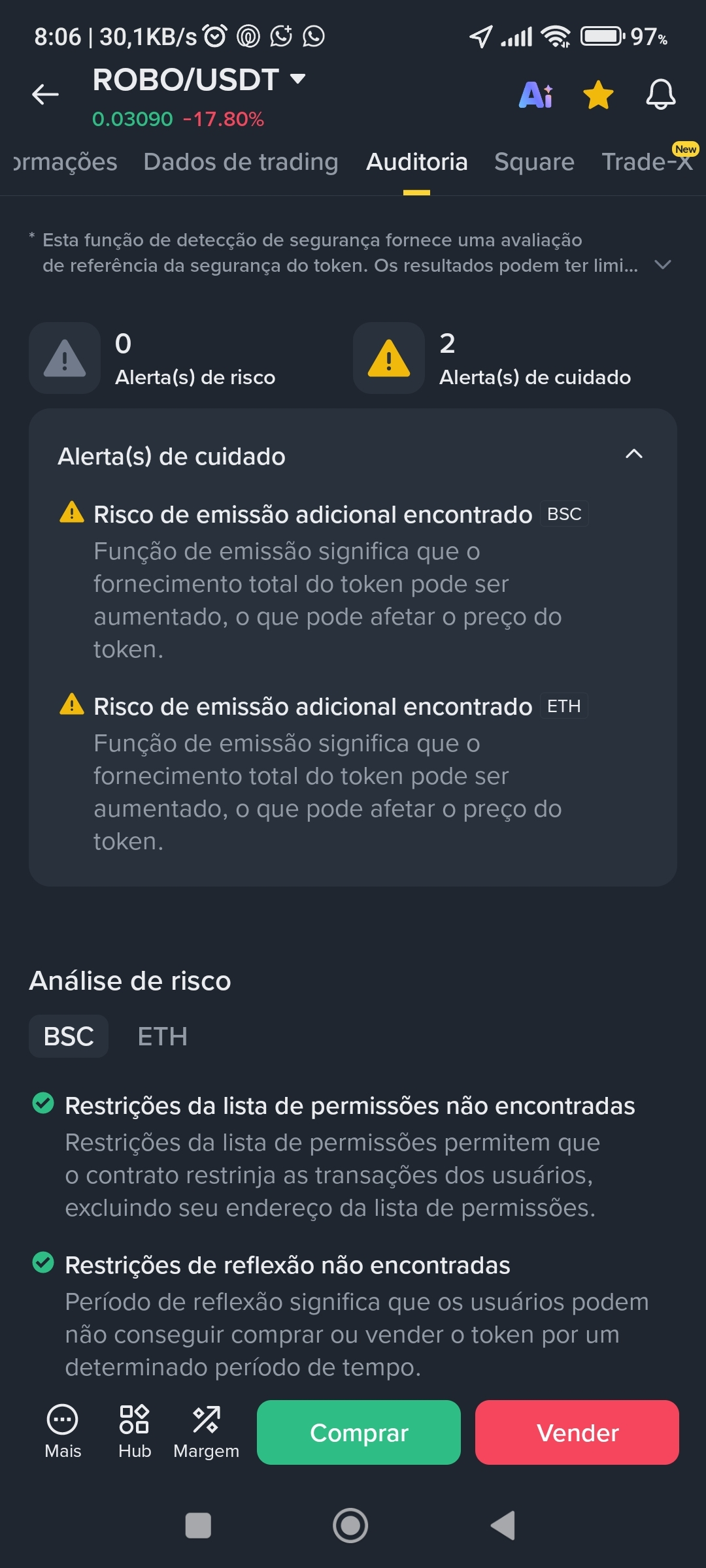Tap the green Comprar button
This screenshot has height=1568, width=706.
point(359,1432)
